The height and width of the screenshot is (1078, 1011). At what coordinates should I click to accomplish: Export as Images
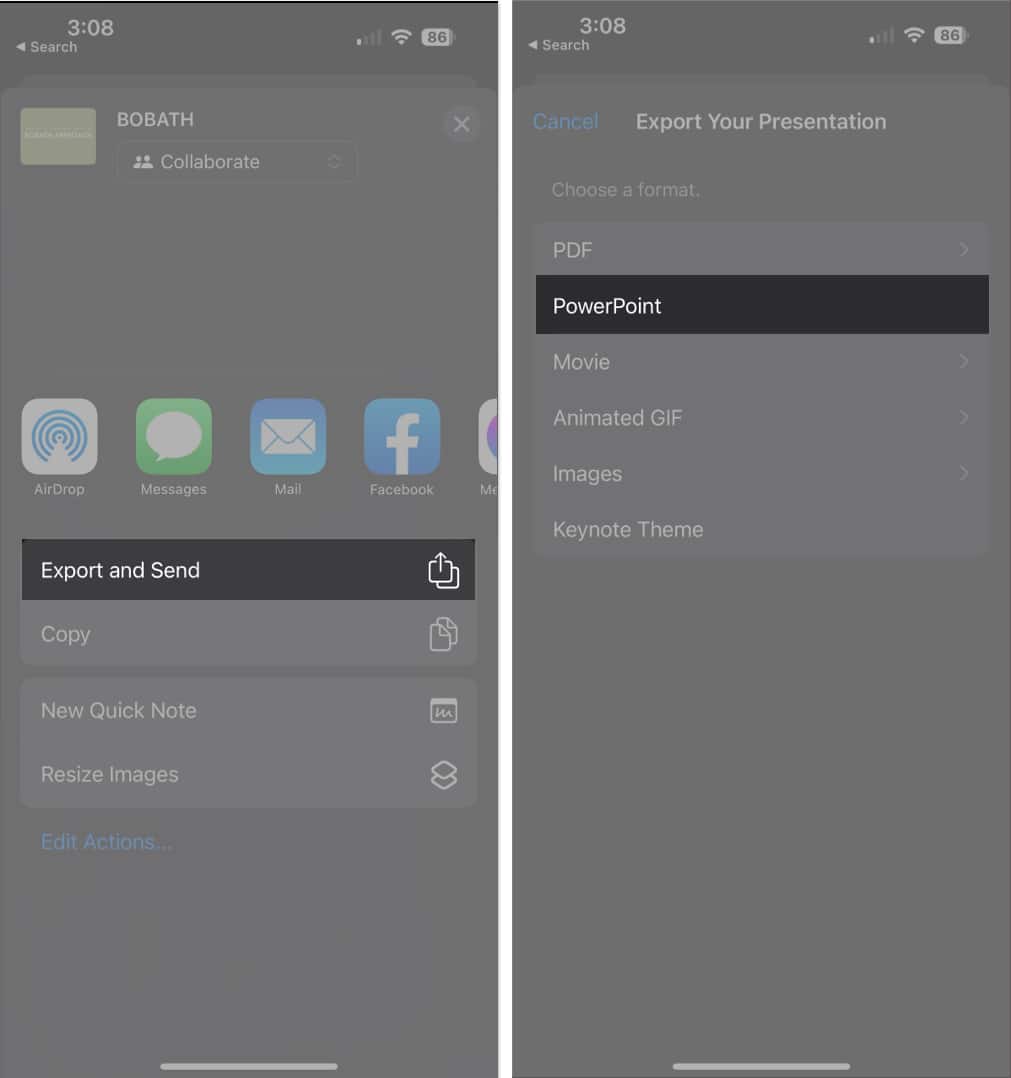(761, 474)
